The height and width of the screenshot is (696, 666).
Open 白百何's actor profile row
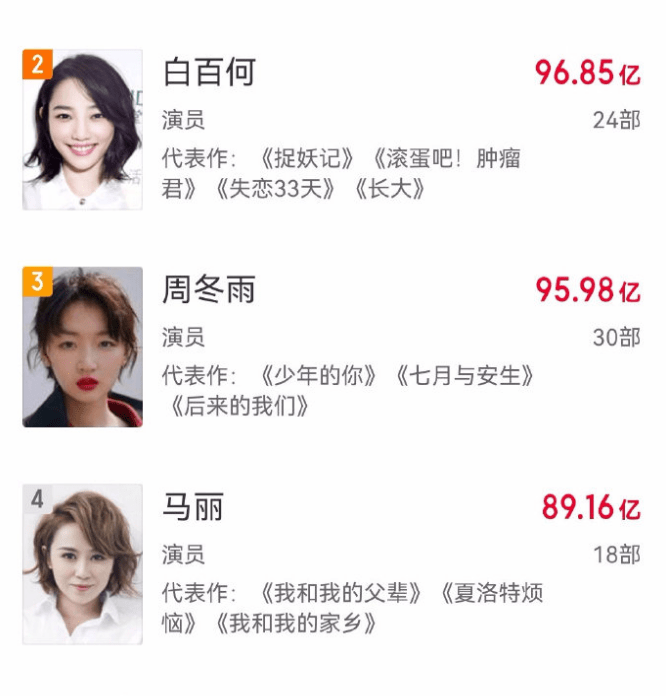209,72
